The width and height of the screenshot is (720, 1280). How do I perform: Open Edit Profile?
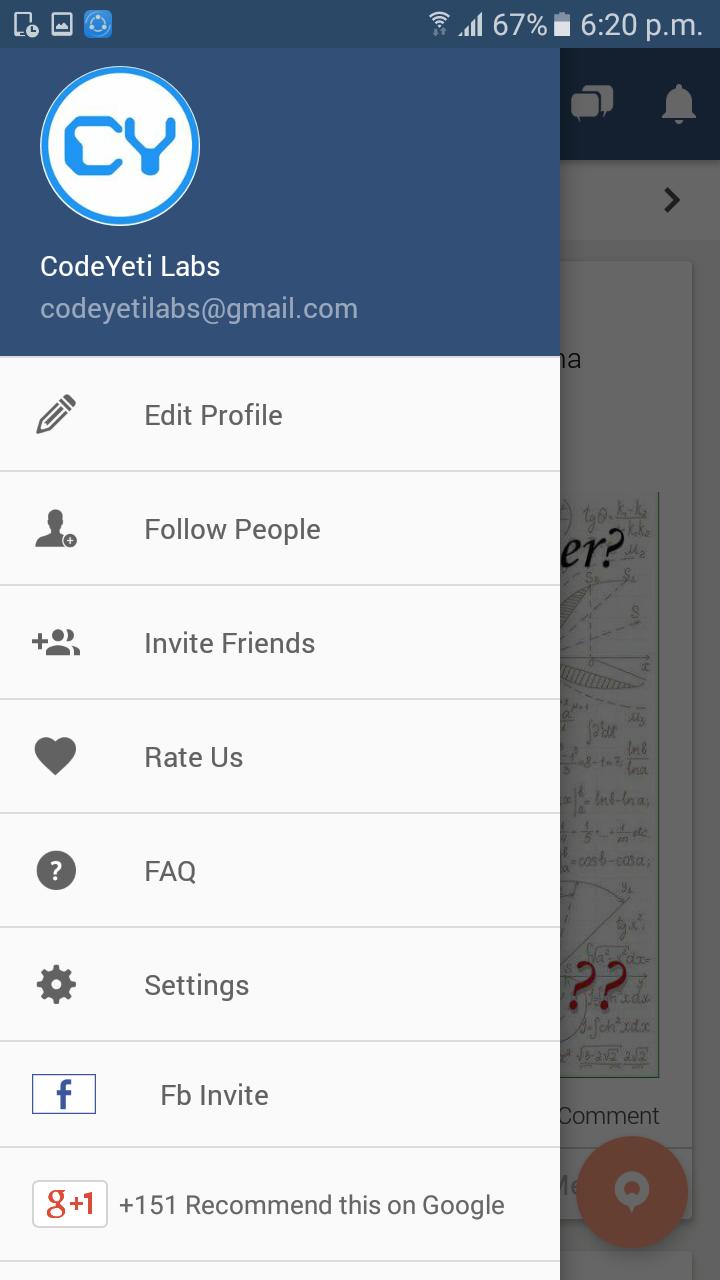coord(213,415)
